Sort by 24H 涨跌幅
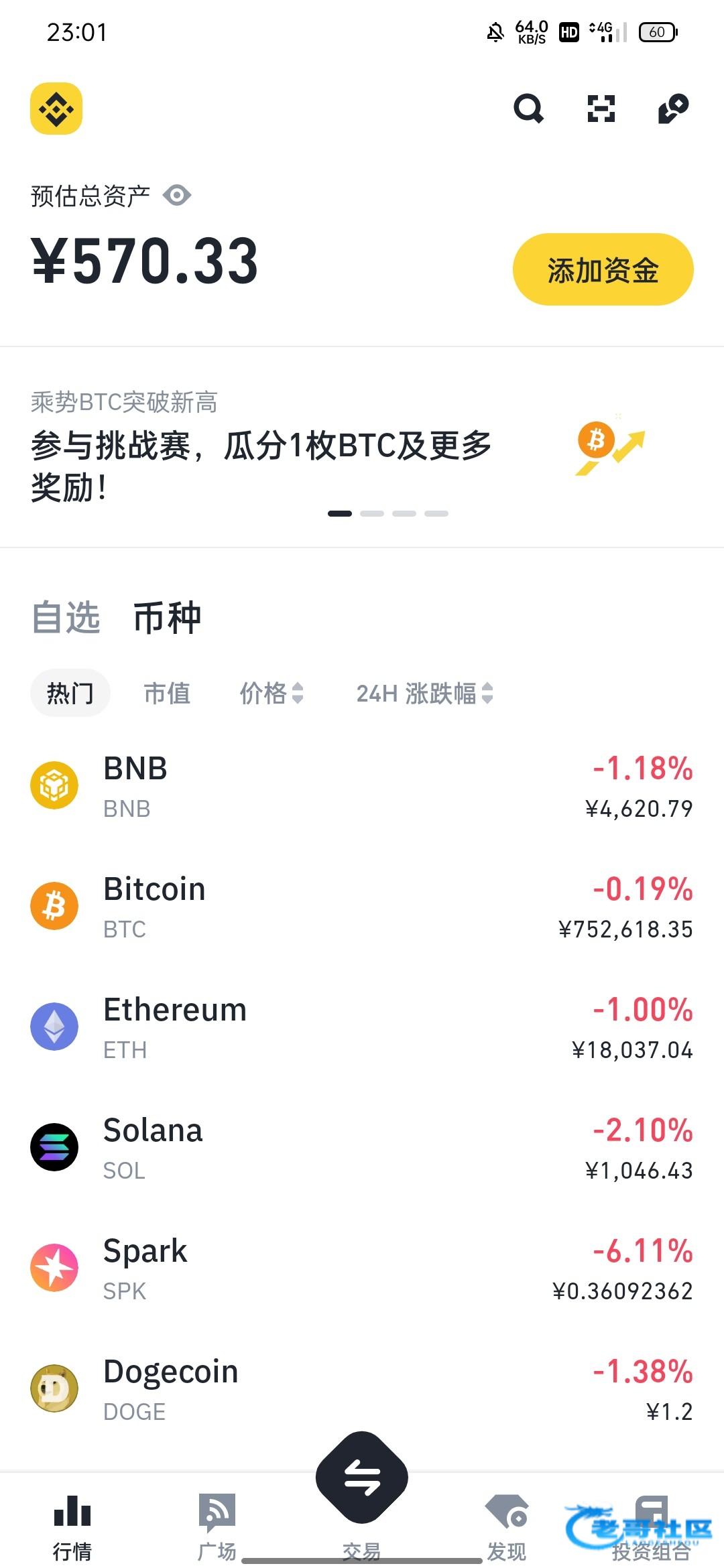This screenshot has height=1568, width=724. pos(424,693)
